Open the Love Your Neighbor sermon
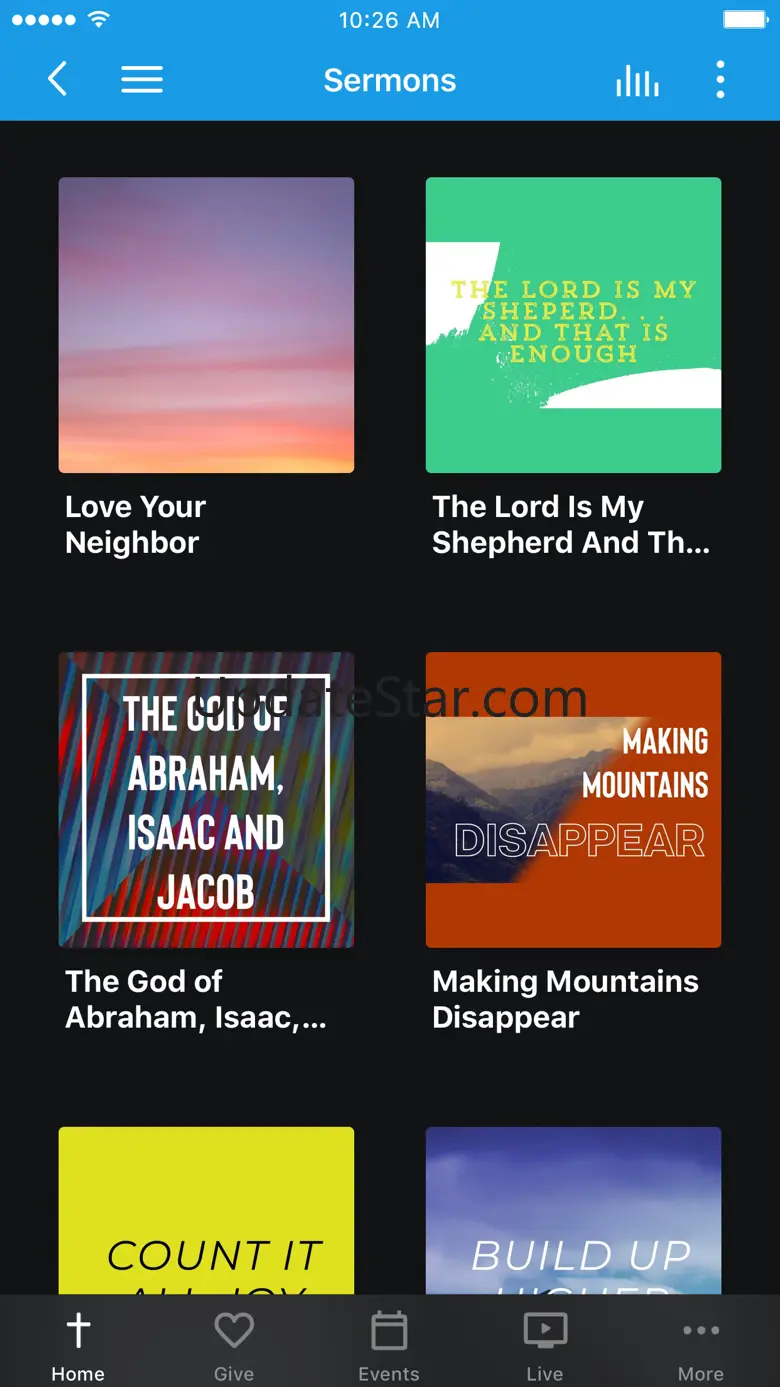 click(x=206, y=325)
